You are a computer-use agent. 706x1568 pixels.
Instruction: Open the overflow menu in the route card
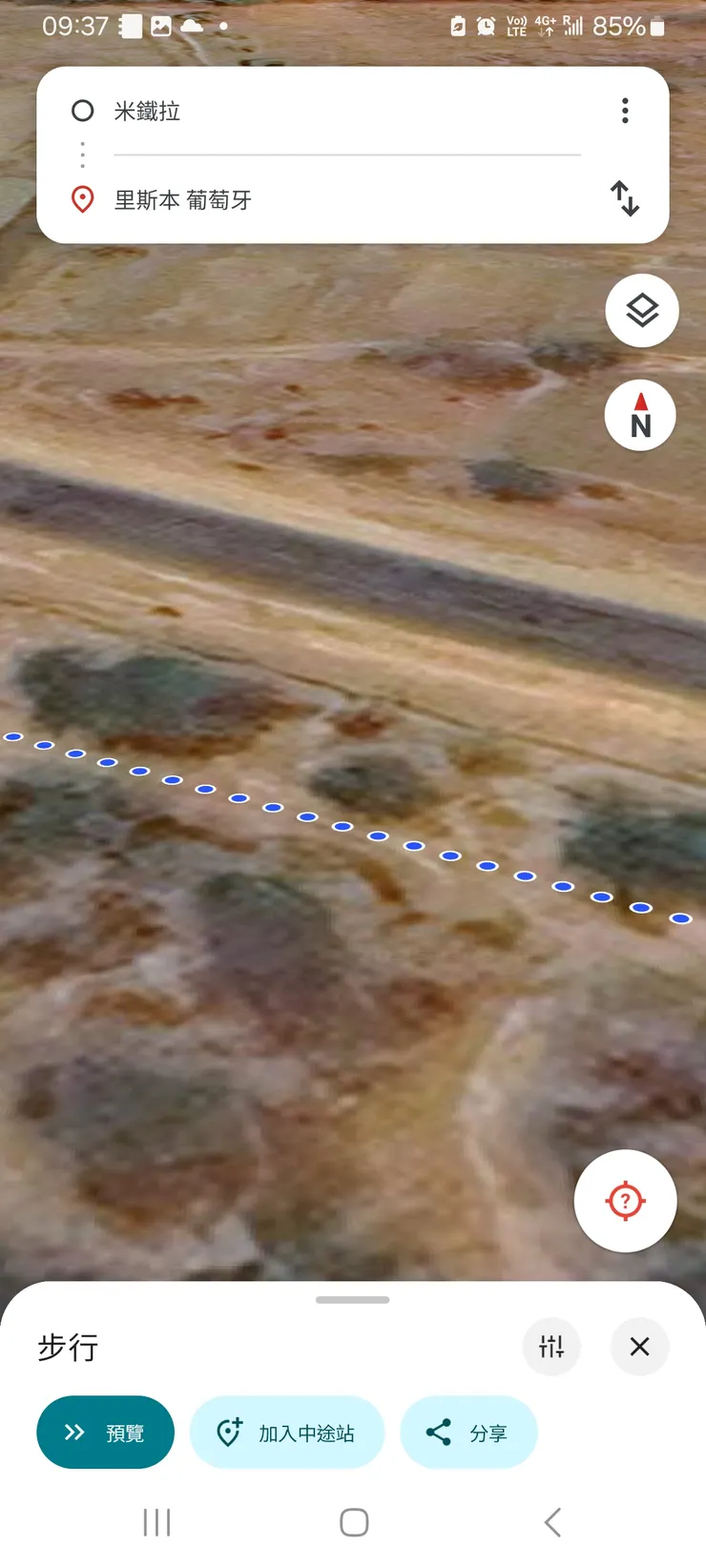point(625,111)
